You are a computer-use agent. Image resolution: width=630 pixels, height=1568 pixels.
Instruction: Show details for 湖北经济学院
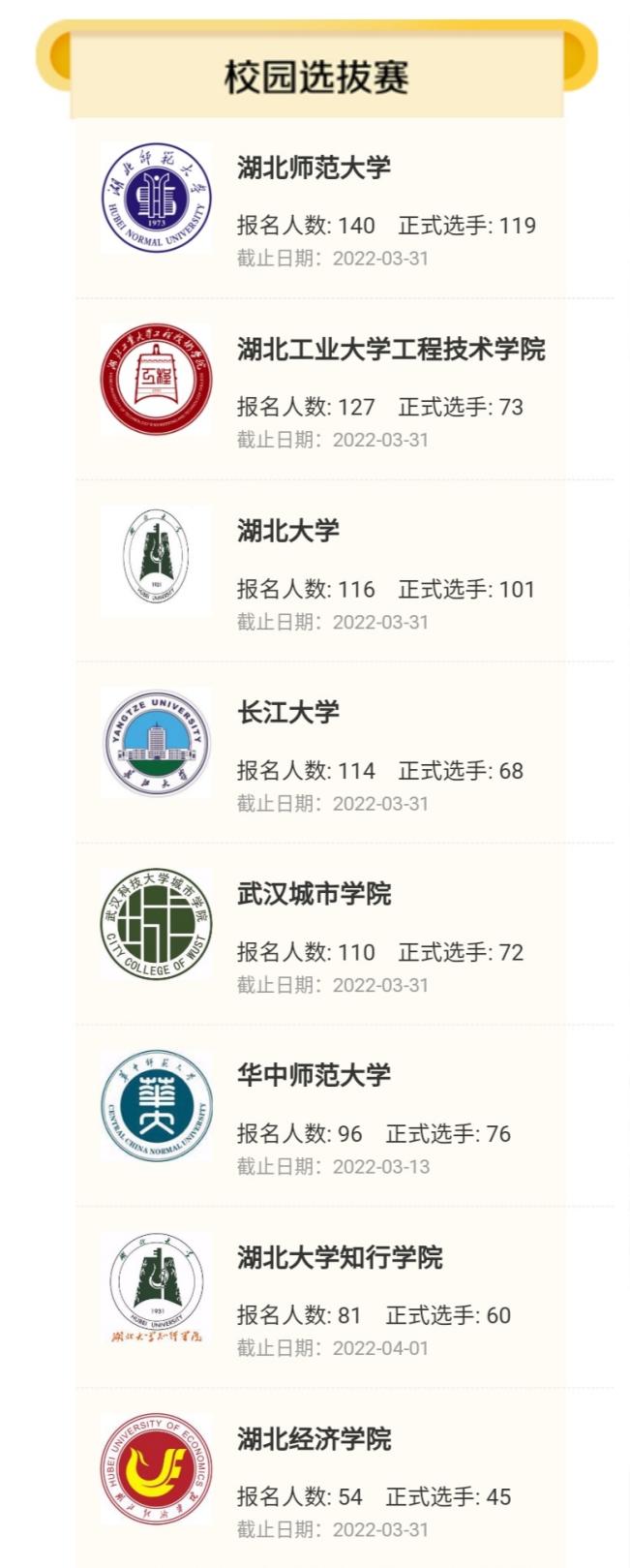315,1439
